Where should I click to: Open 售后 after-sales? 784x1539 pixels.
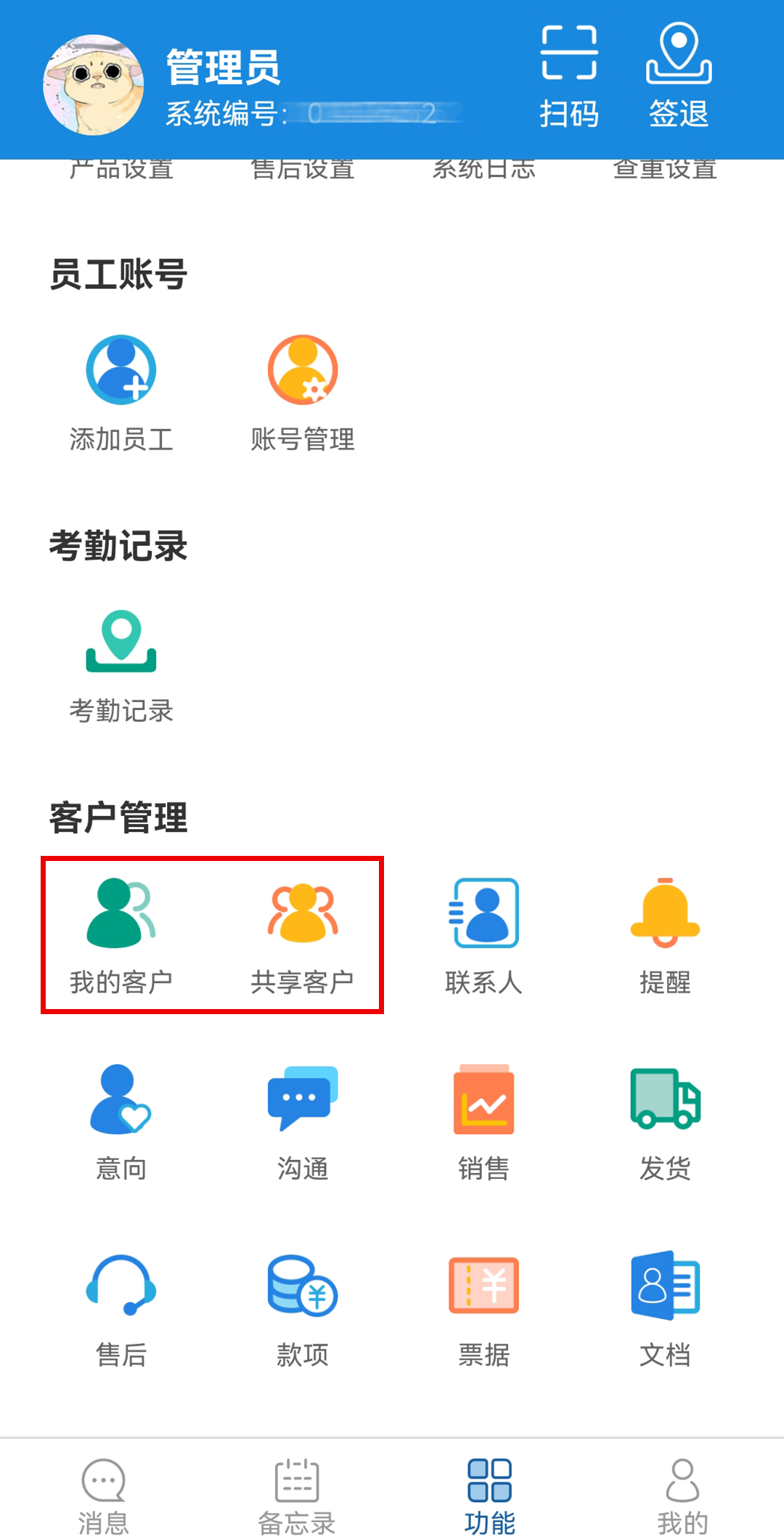tap(121, 1308)
